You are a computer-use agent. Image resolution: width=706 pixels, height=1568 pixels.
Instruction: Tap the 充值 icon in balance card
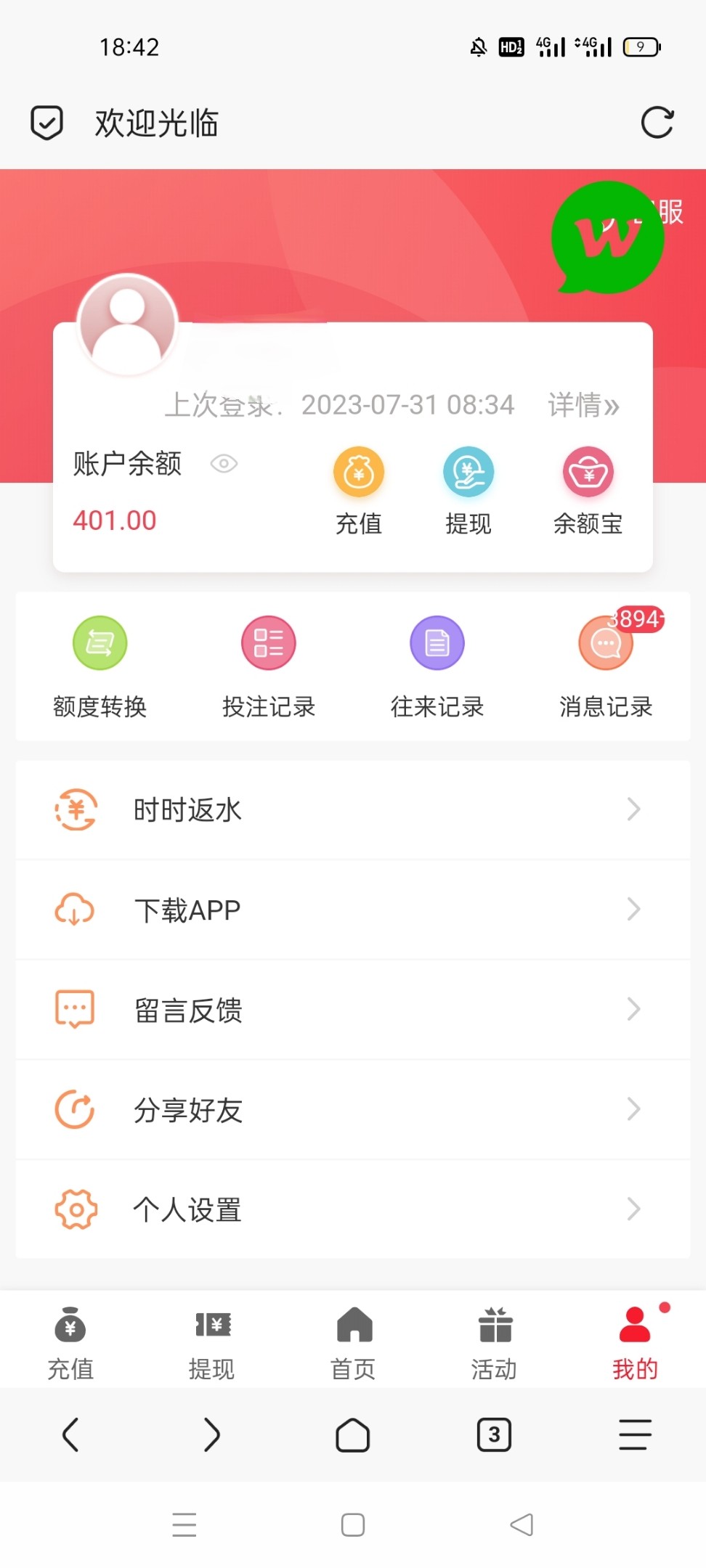point(358,473)
